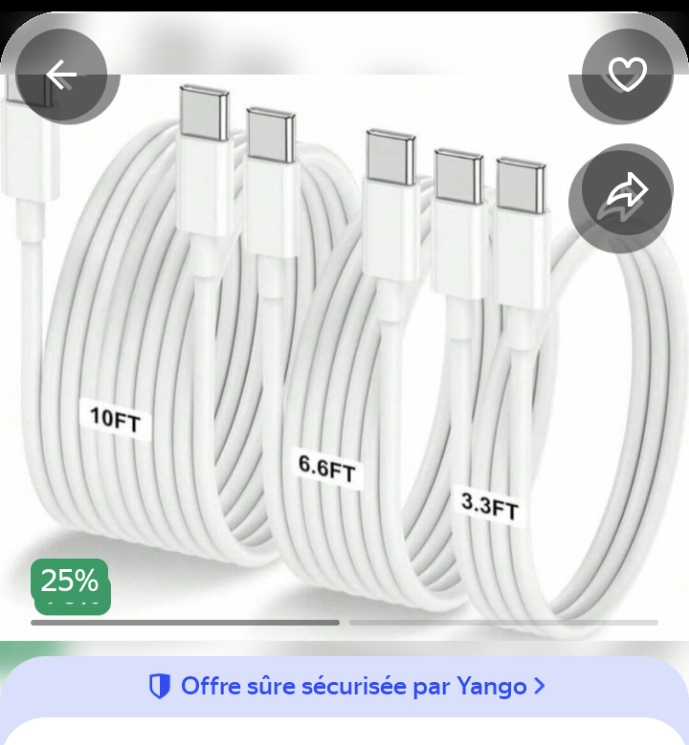Go back using the arrow icon
Screen dimensions: 689x745
coord(62,75)
